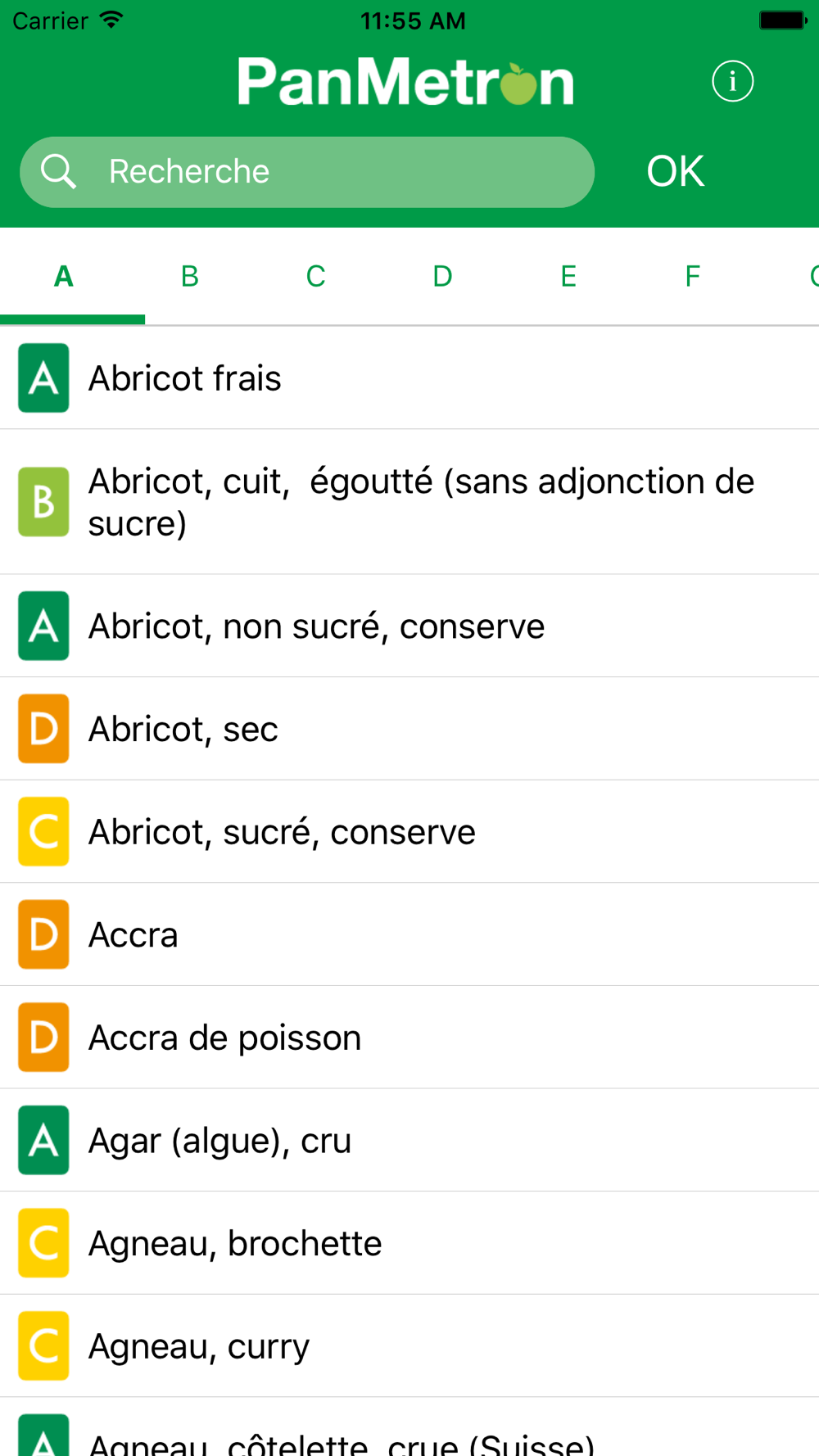View details for Abricot, sec
This screenshot has height=1456, width=819.
coord(409,729)
